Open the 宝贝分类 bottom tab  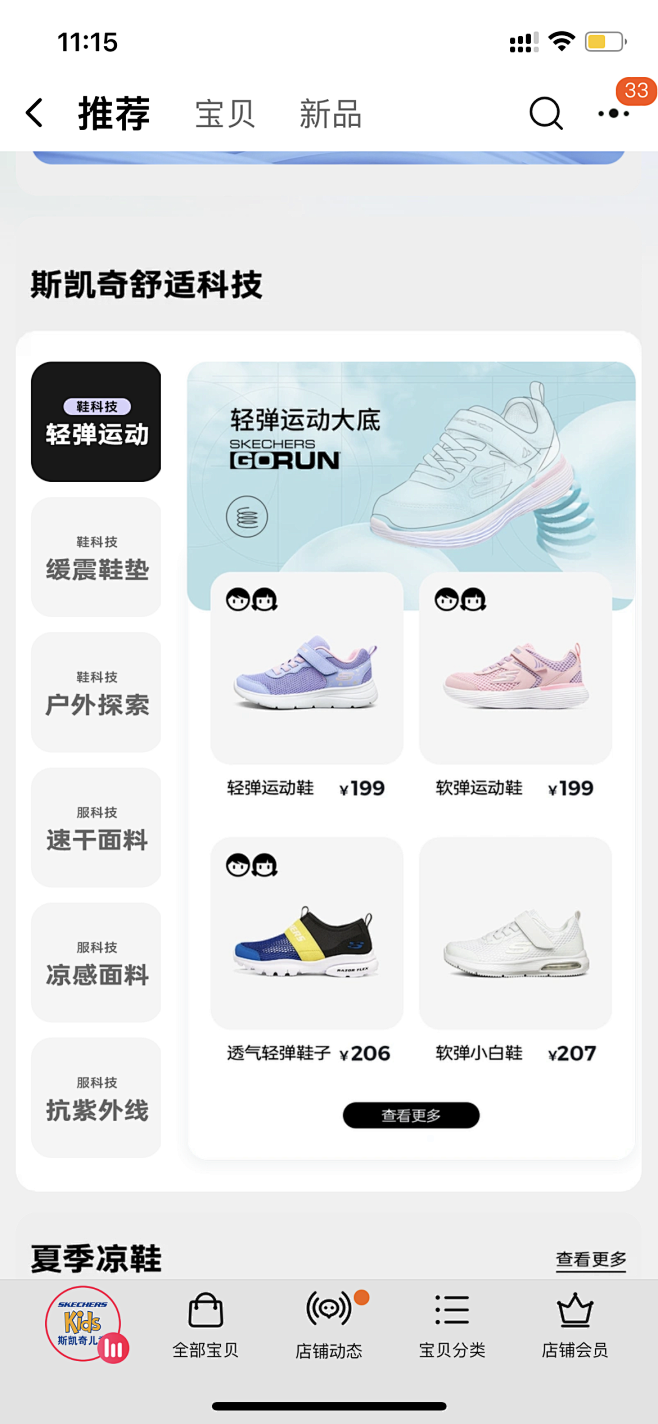pos(452,1325)
